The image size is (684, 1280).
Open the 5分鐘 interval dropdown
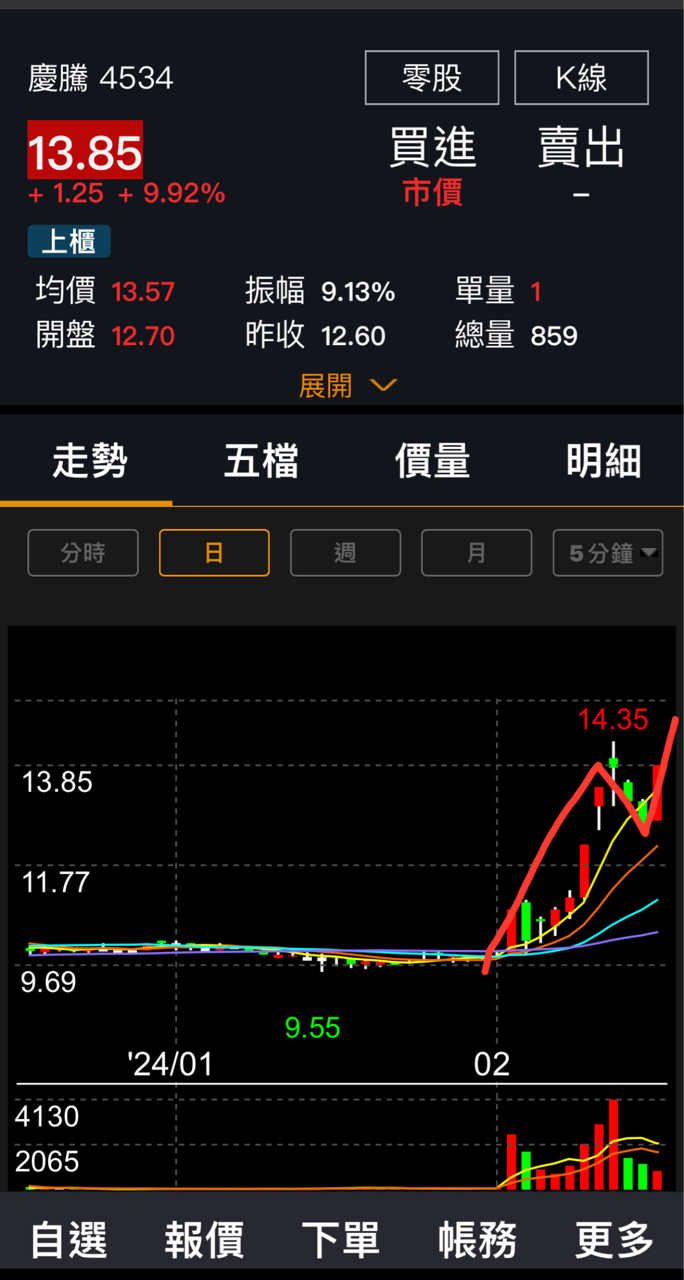tap(607, 553)
